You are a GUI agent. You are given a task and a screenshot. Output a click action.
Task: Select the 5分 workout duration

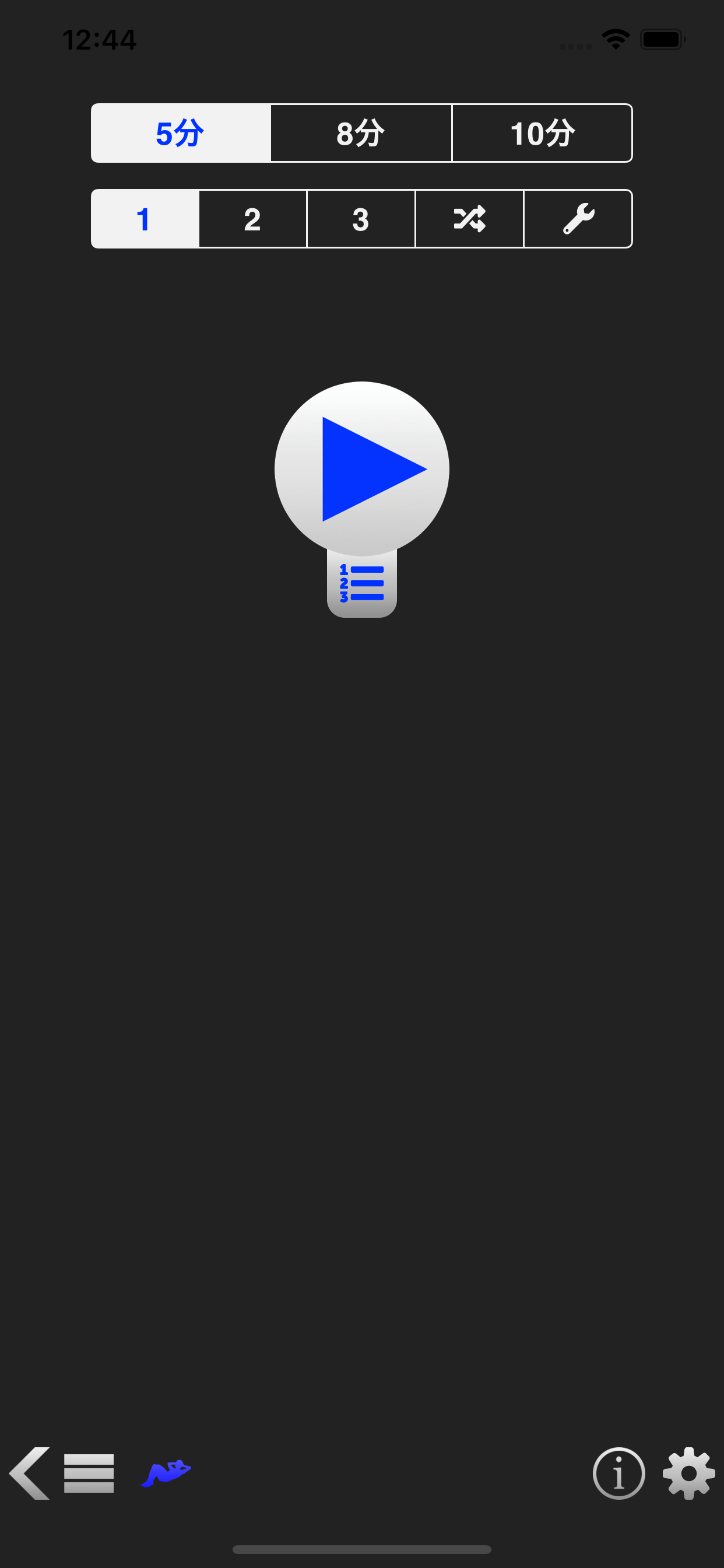[180, 134]
